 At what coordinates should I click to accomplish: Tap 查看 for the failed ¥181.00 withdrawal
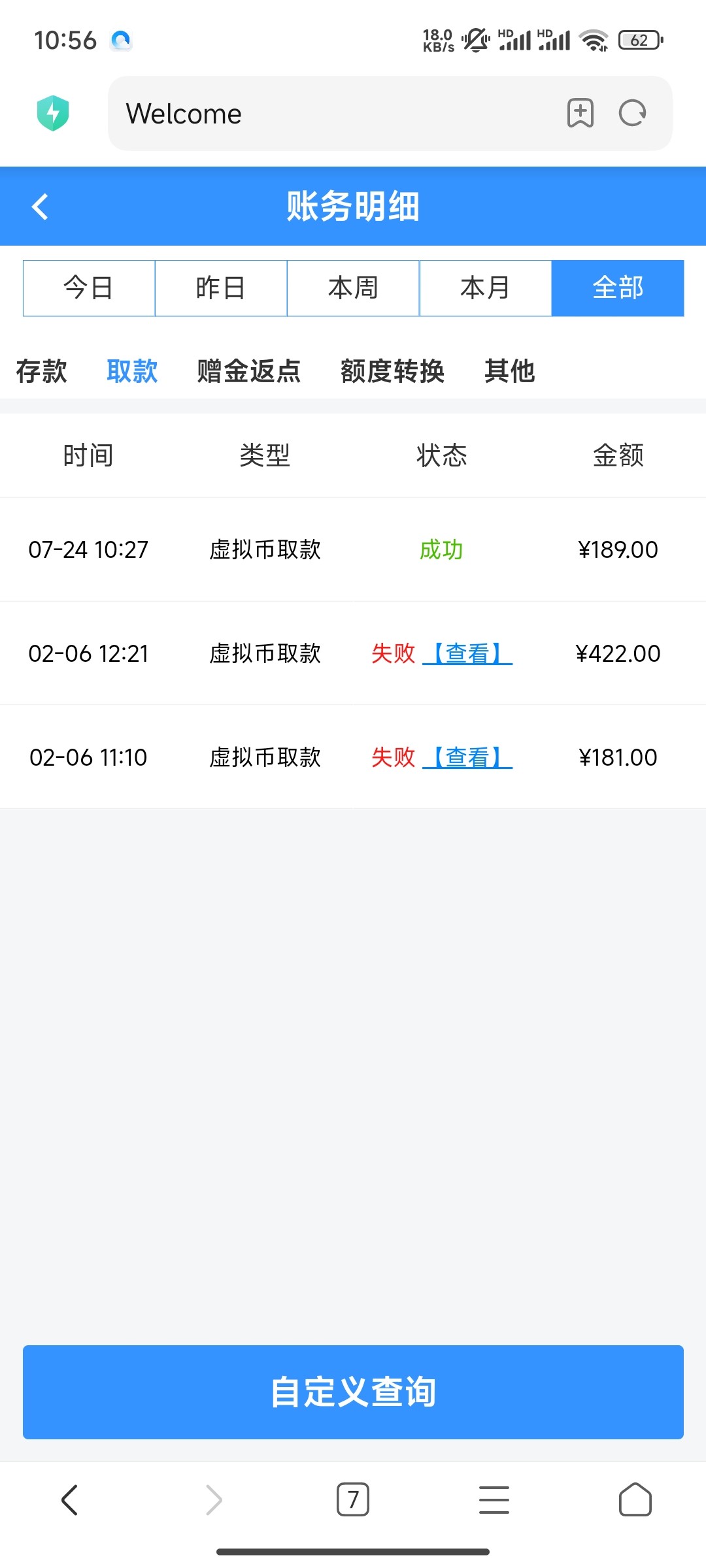coord(467,757)
